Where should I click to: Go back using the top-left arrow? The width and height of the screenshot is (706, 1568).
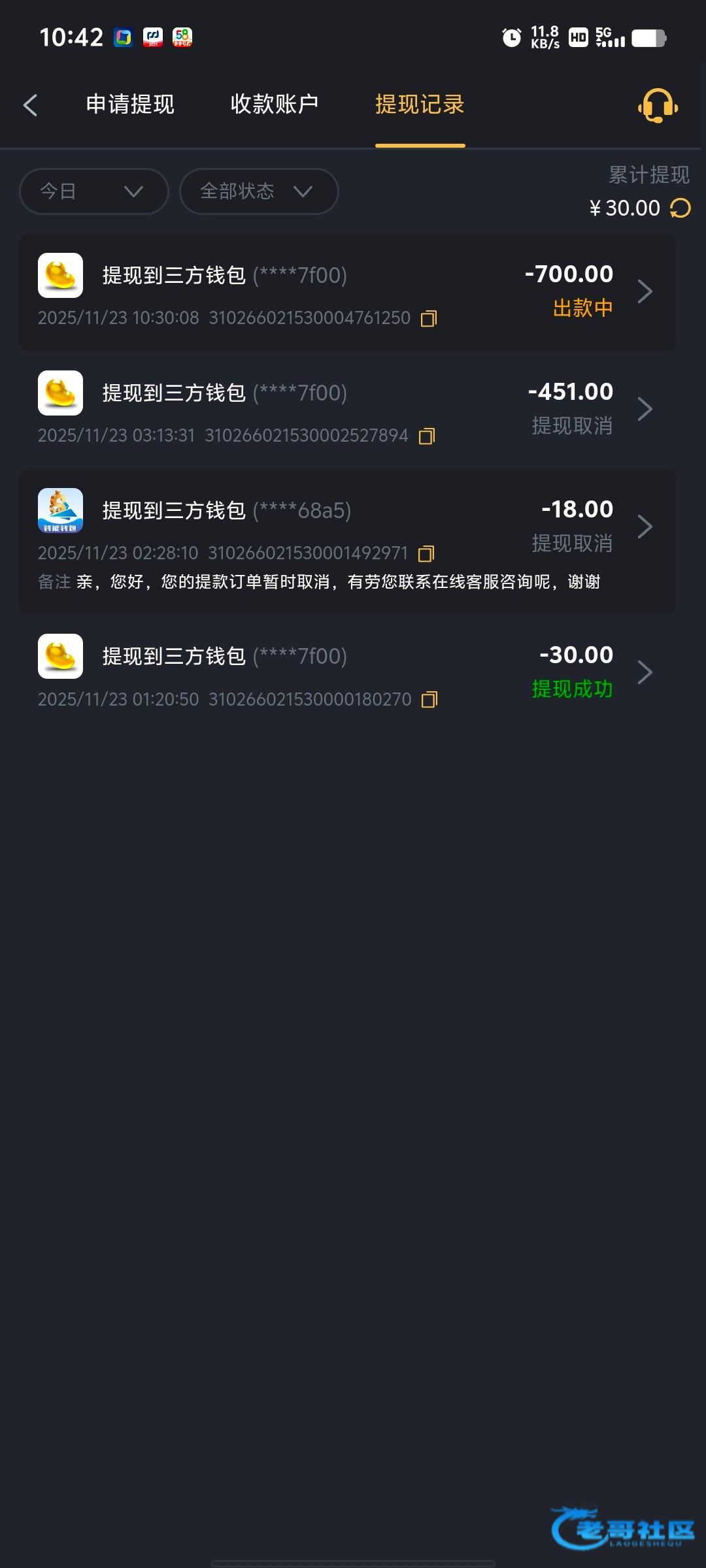31,105
